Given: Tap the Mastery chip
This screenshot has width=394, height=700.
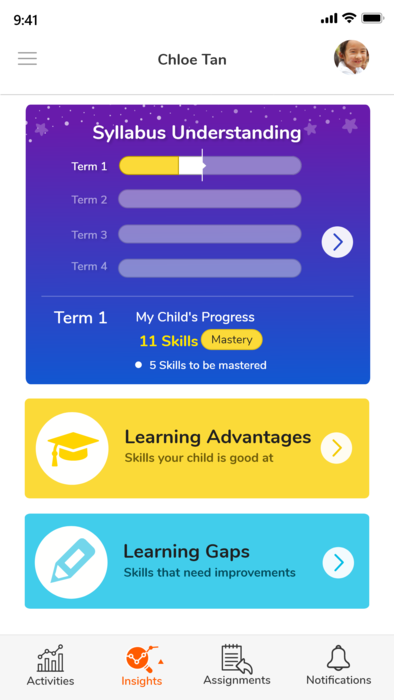Looking at the screenshot, I should coord(232,340).
